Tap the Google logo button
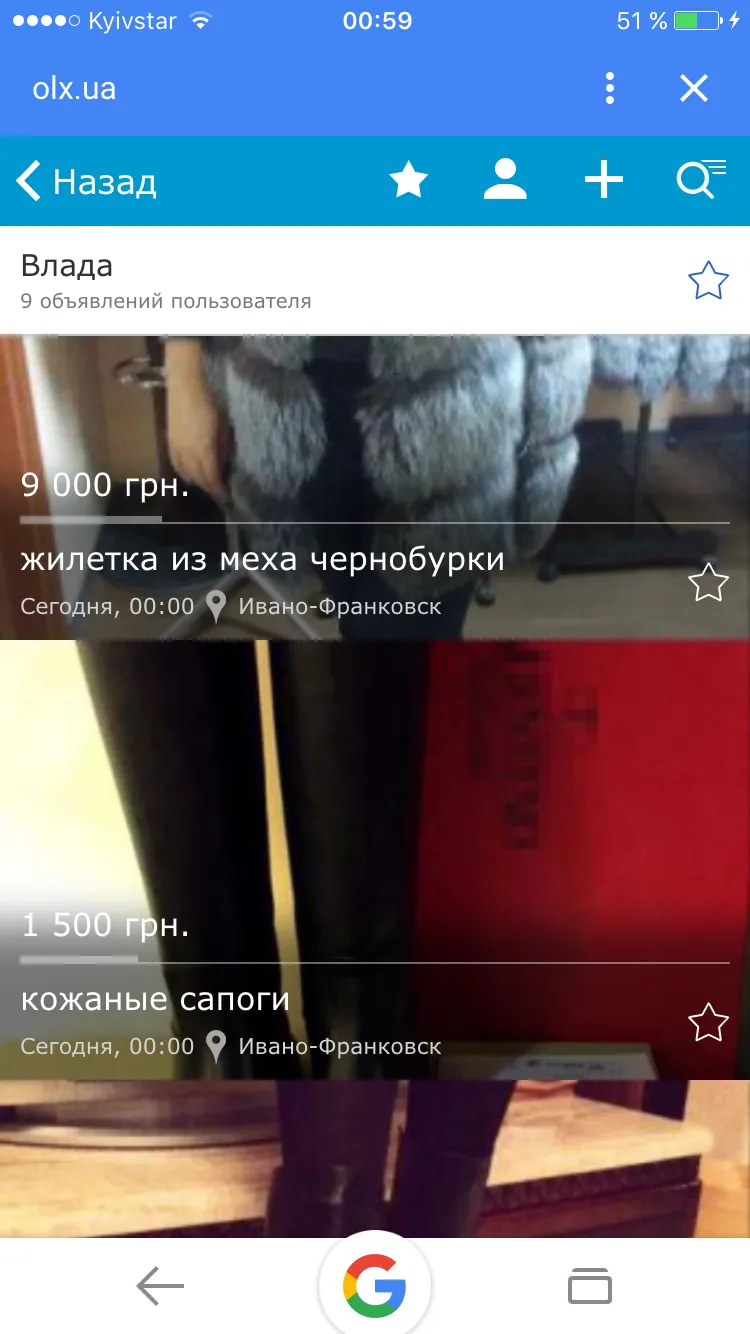Viewport: 750px width, 1334px height. pos(375,1285)
